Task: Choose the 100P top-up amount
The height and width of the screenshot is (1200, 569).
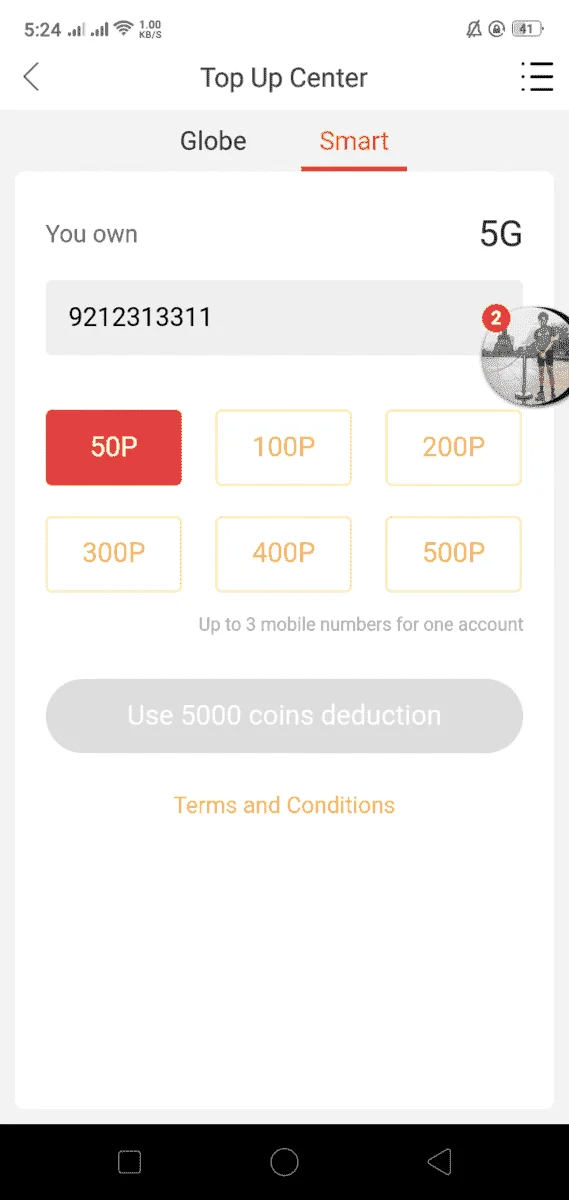Action: pyautogui.click(x=284, y=447)
